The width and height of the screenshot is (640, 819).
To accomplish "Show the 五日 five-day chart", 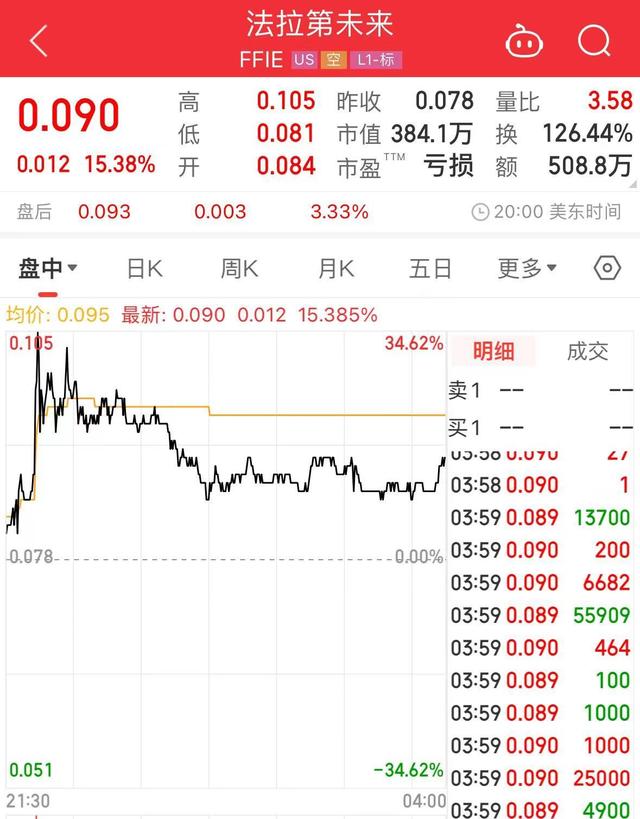I will pos(430,268).
